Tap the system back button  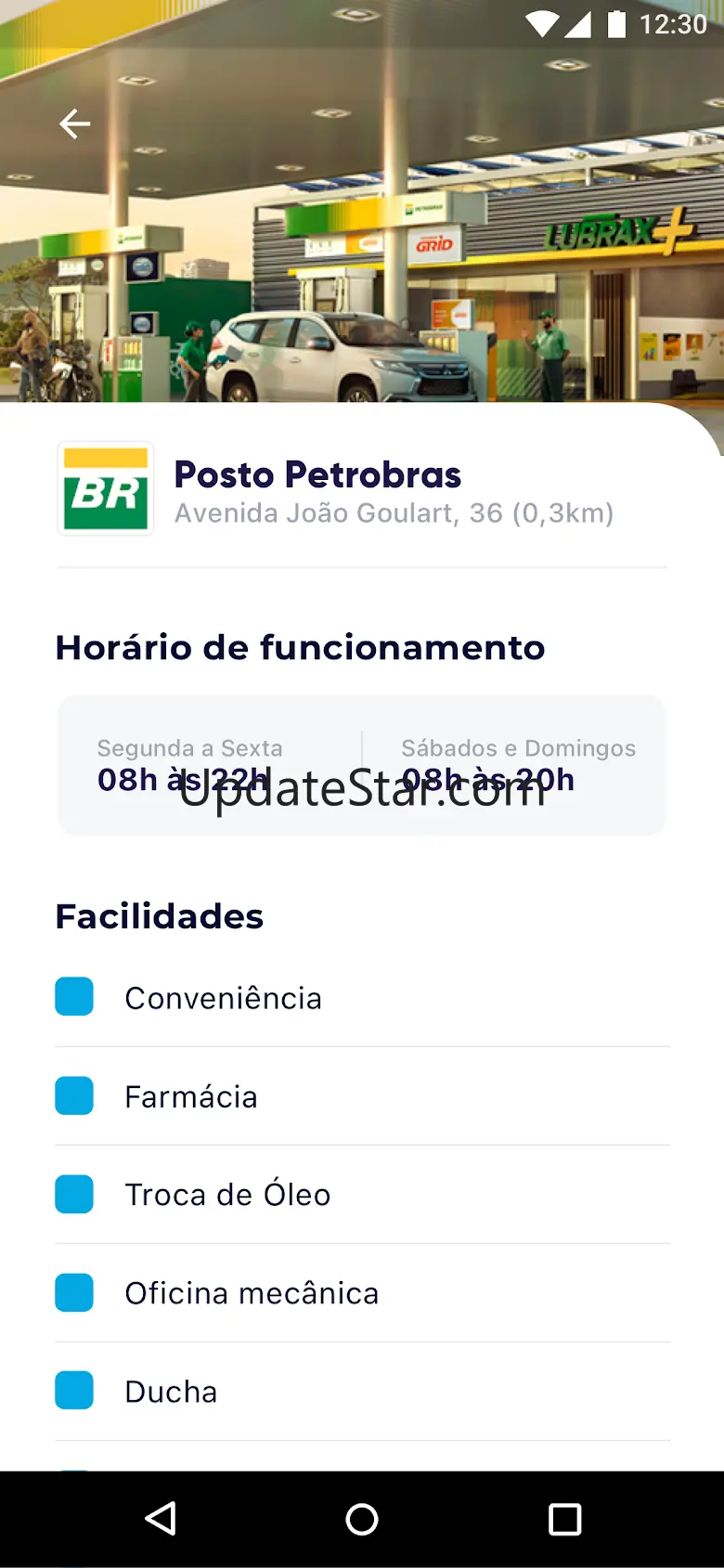161,1519
